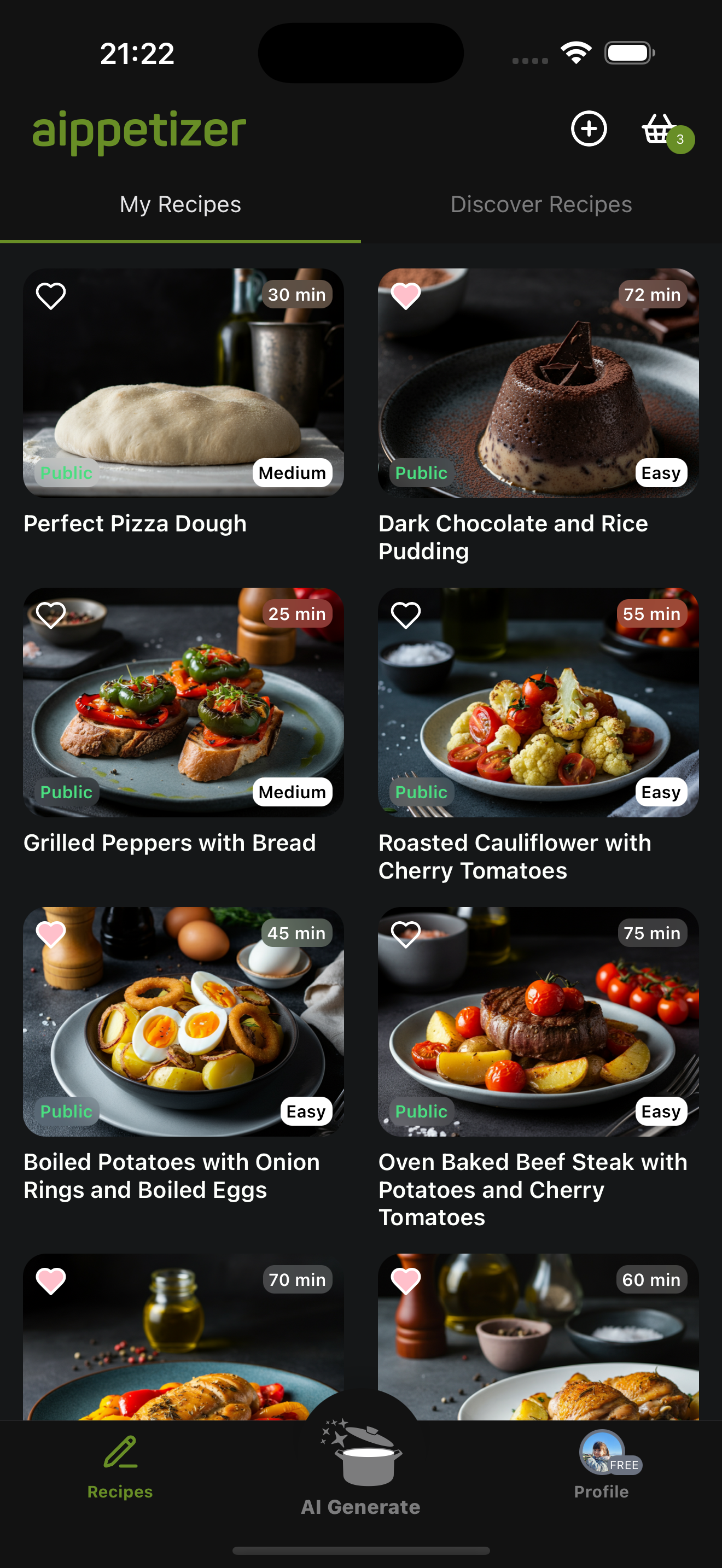Image resolution: width=722 pixels, height=1568 pixels.
Task: Unlike the 70 min recipe card
Action: point(50,1280)
